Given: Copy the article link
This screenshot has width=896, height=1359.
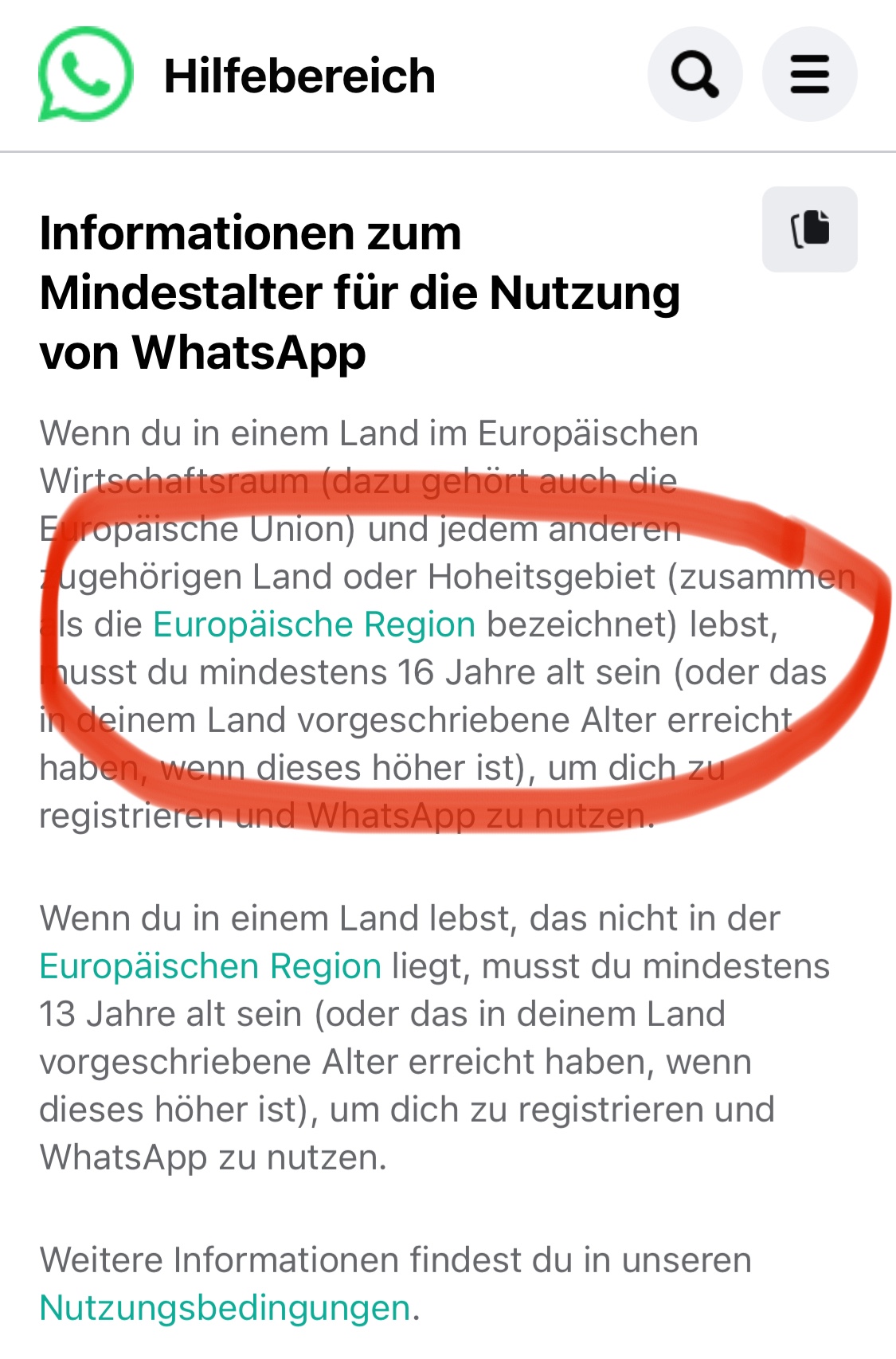Looking at the screenshot, I should [809, 229].
